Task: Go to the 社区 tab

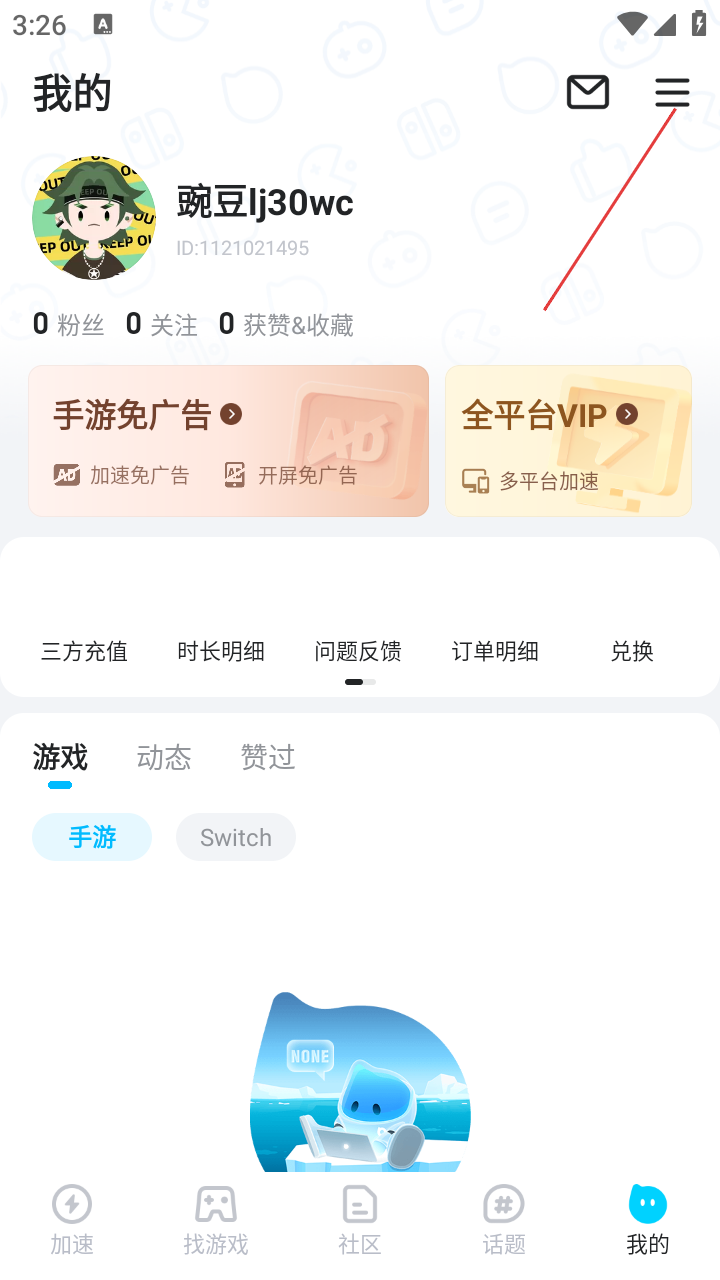Action: coord(360,1219)
